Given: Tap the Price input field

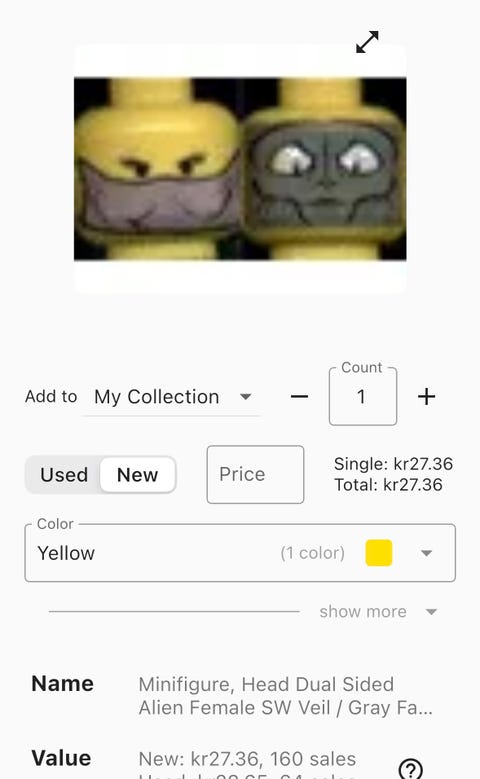Looking at the screenshot, I should [x=255, y=474].
